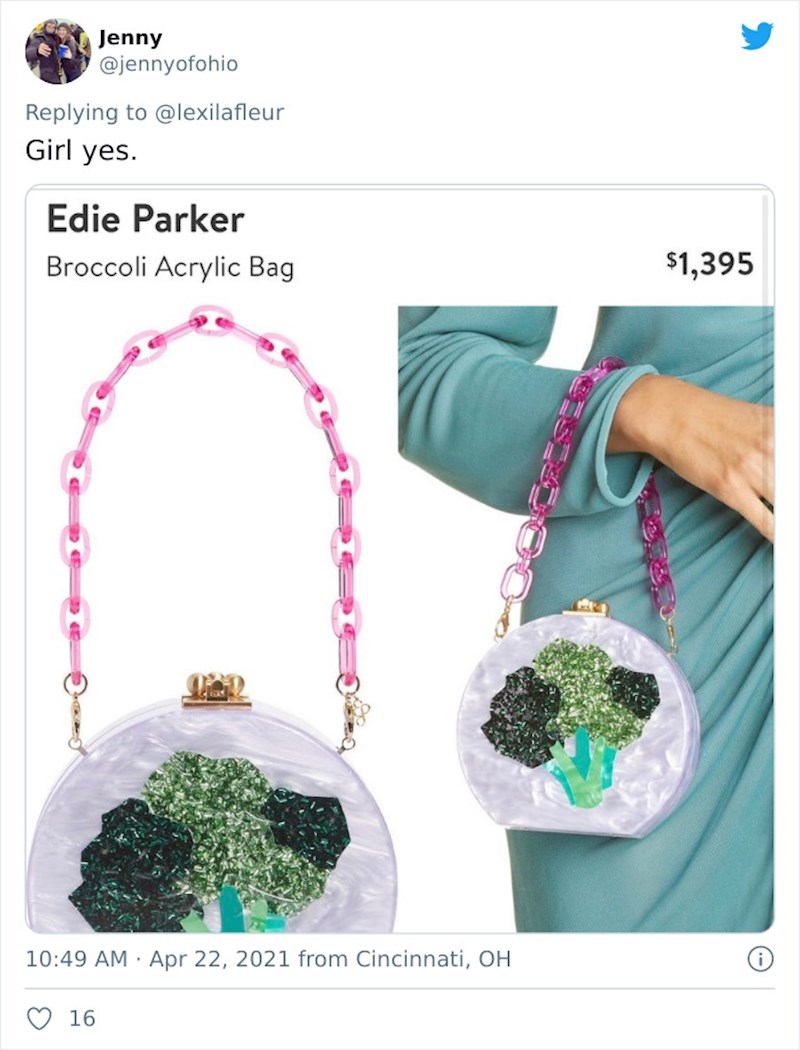800x1050 pixels.
Task: Open Jenny's profile picture
Action: click(58, 51)
